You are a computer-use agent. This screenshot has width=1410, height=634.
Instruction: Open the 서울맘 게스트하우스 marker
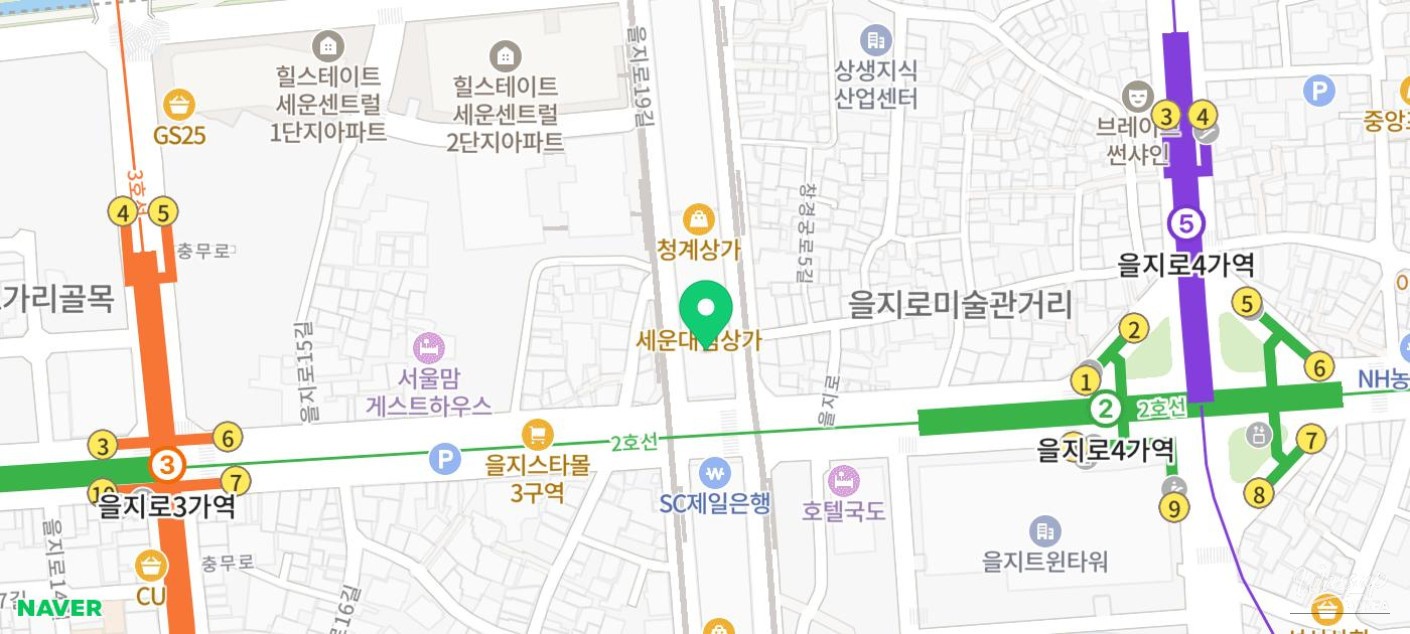pyautogui.click(x=428, y=348)
